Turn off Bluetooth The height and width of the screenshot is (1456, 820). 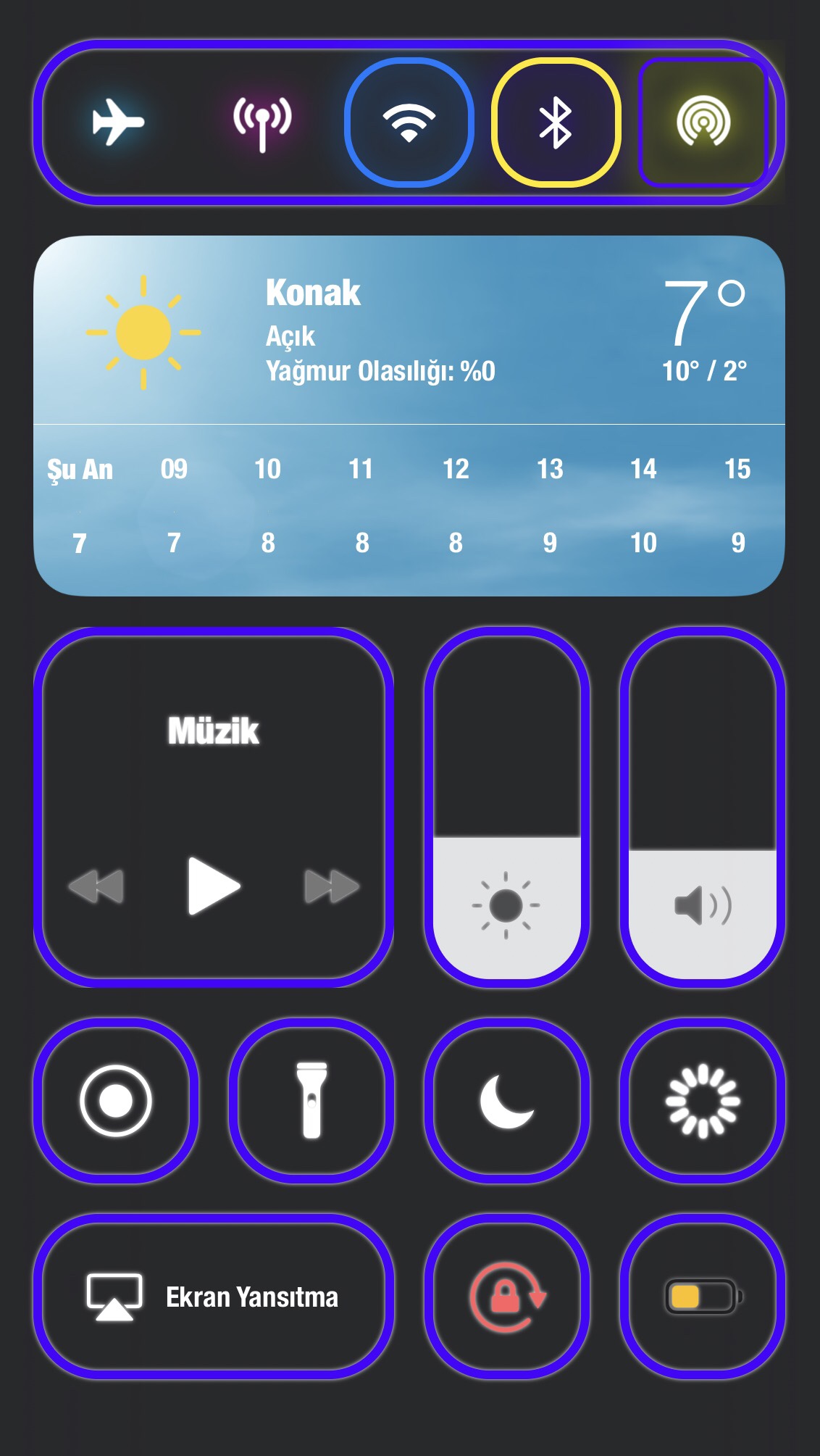click(x=556, y=122)
